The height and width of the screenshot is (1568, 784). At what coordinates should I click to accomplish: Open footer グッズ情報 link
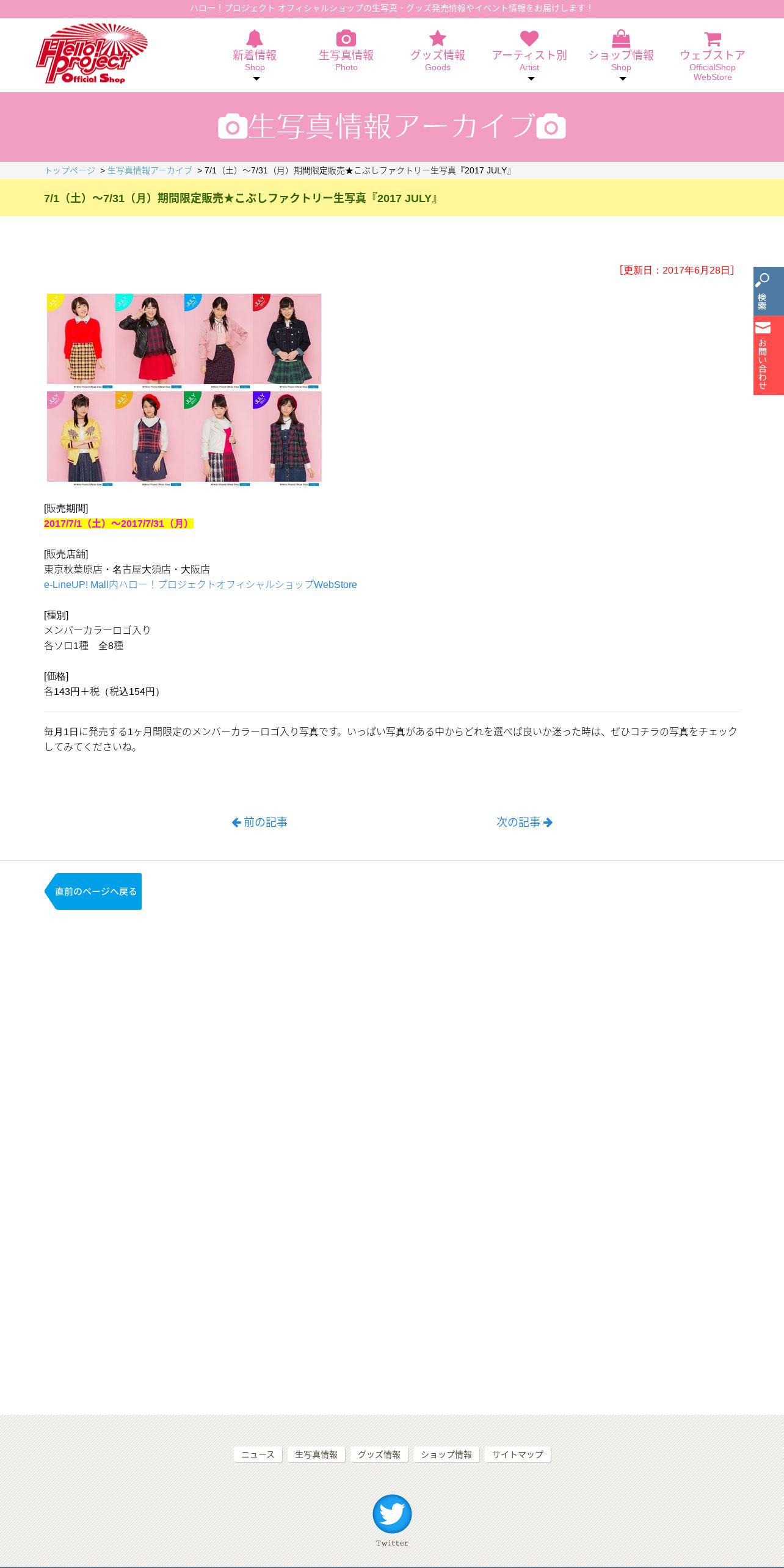(x=379, y=1454)
